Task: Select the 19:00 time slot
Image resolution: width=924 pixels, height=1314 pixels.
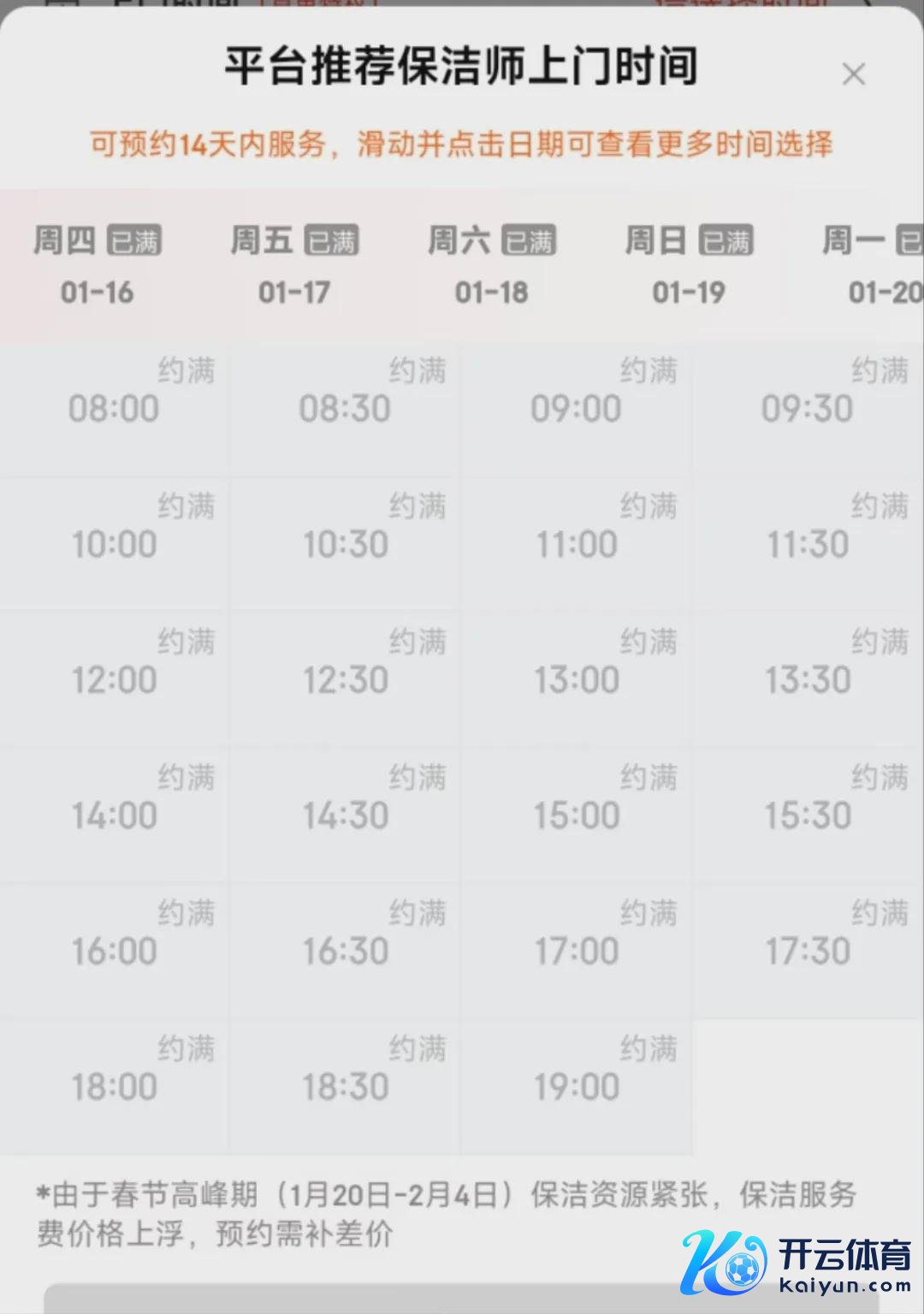Action: (x=577, y=1086)
